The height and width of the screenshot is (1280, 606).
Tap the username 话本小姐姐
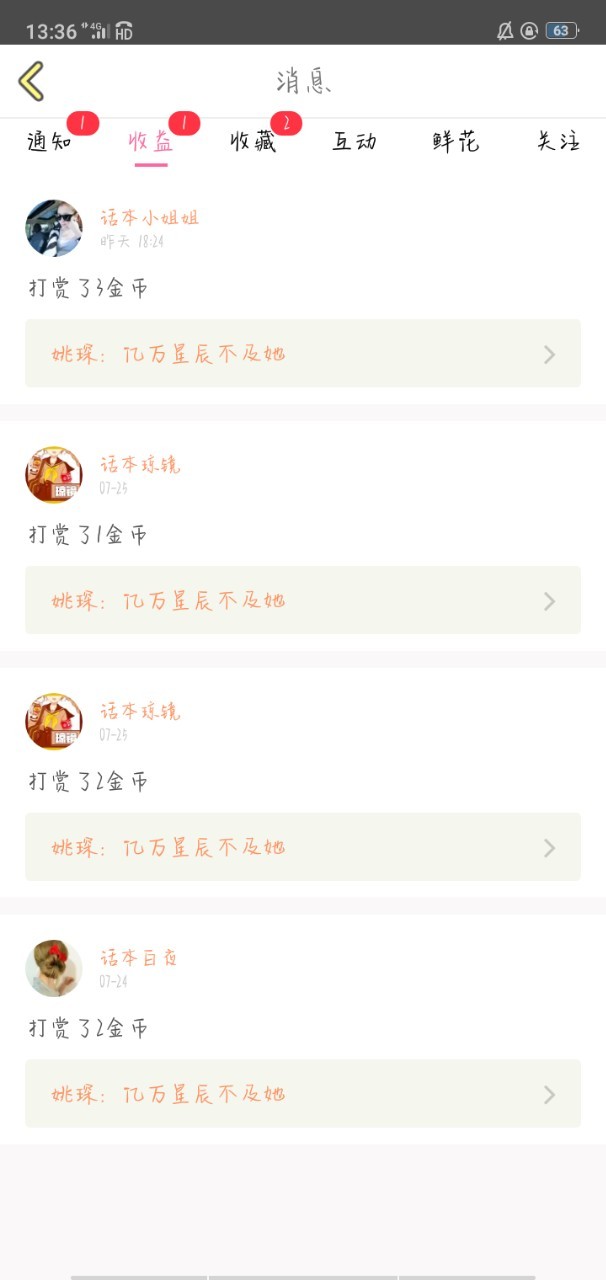click(x=149, y=217)
